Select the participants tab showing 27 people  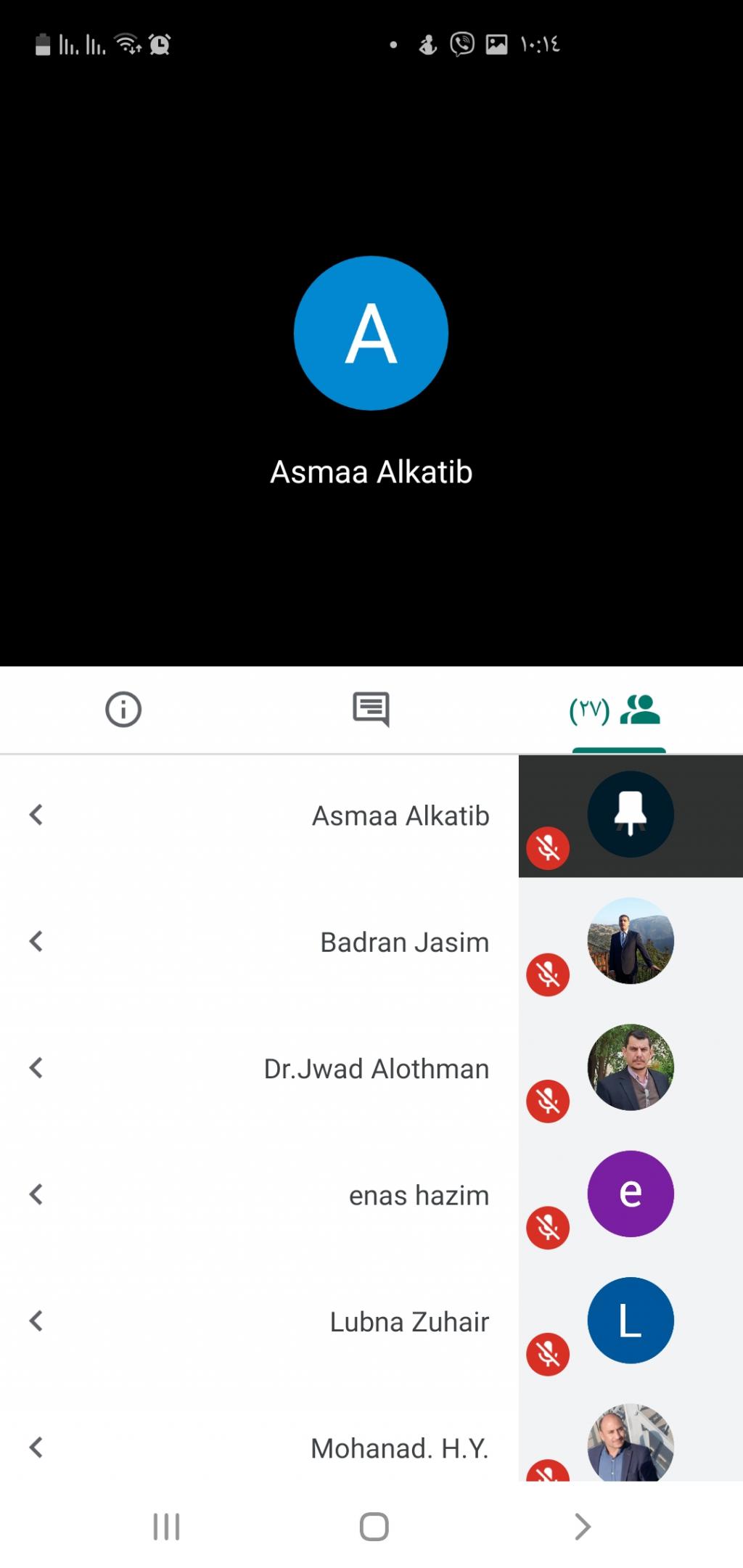click(617, 710)
